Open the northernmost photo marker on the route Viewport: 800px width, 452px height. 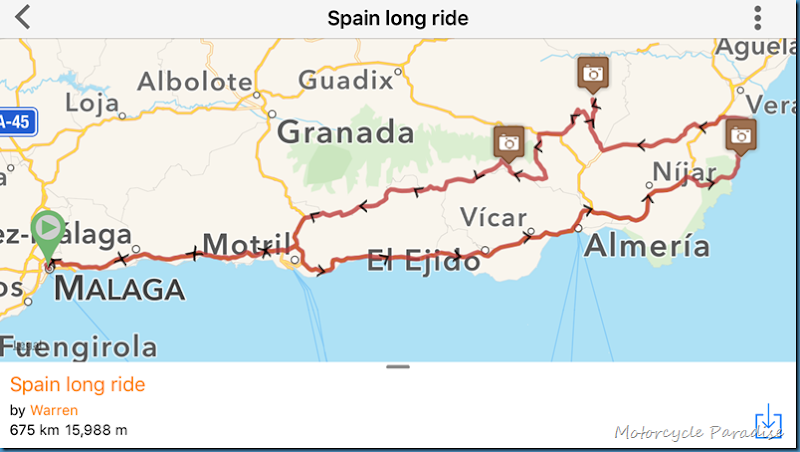[593, 73]
